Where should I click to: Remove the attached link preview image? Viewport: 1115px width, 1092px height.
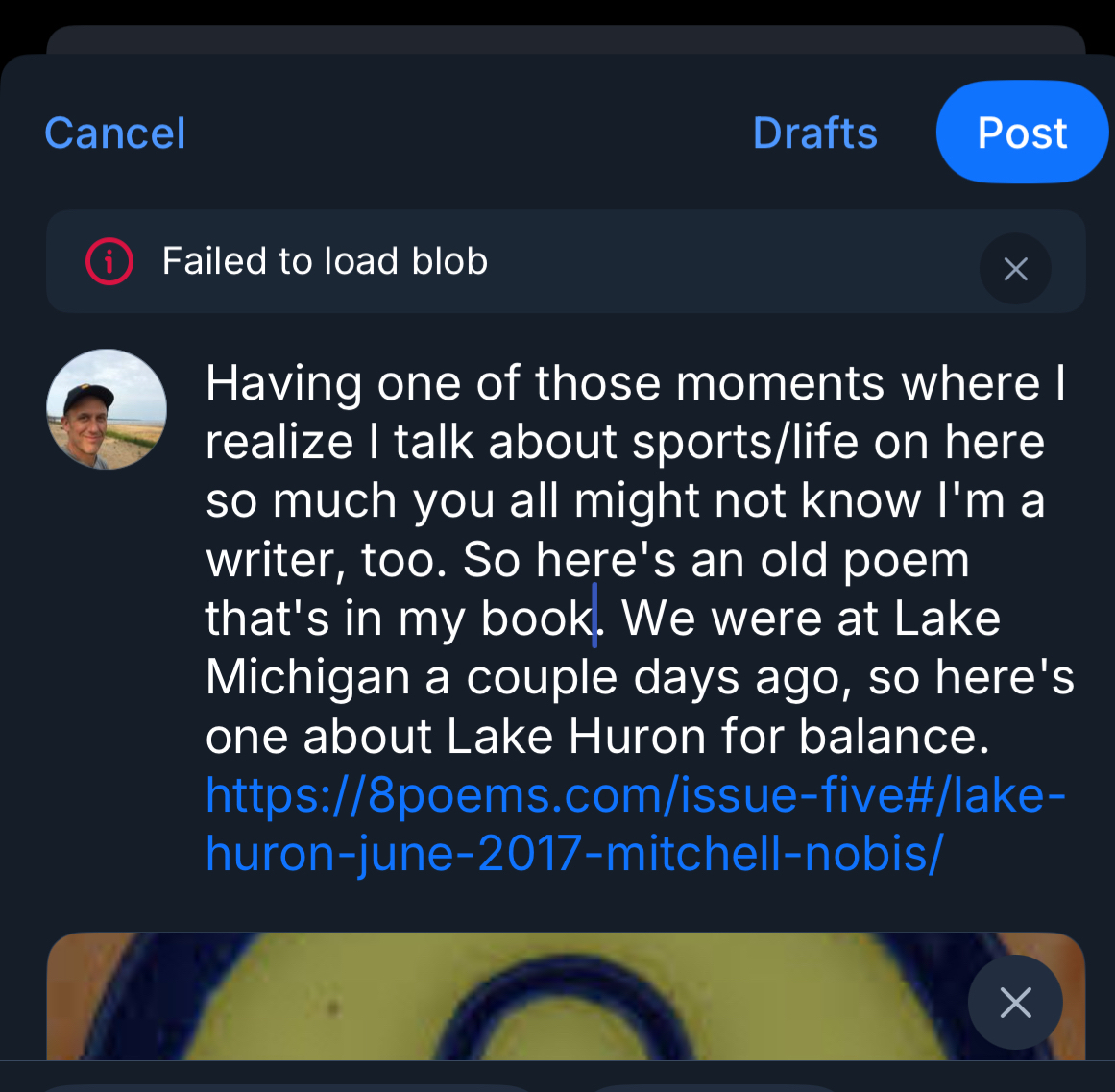click(1015, 1002)
